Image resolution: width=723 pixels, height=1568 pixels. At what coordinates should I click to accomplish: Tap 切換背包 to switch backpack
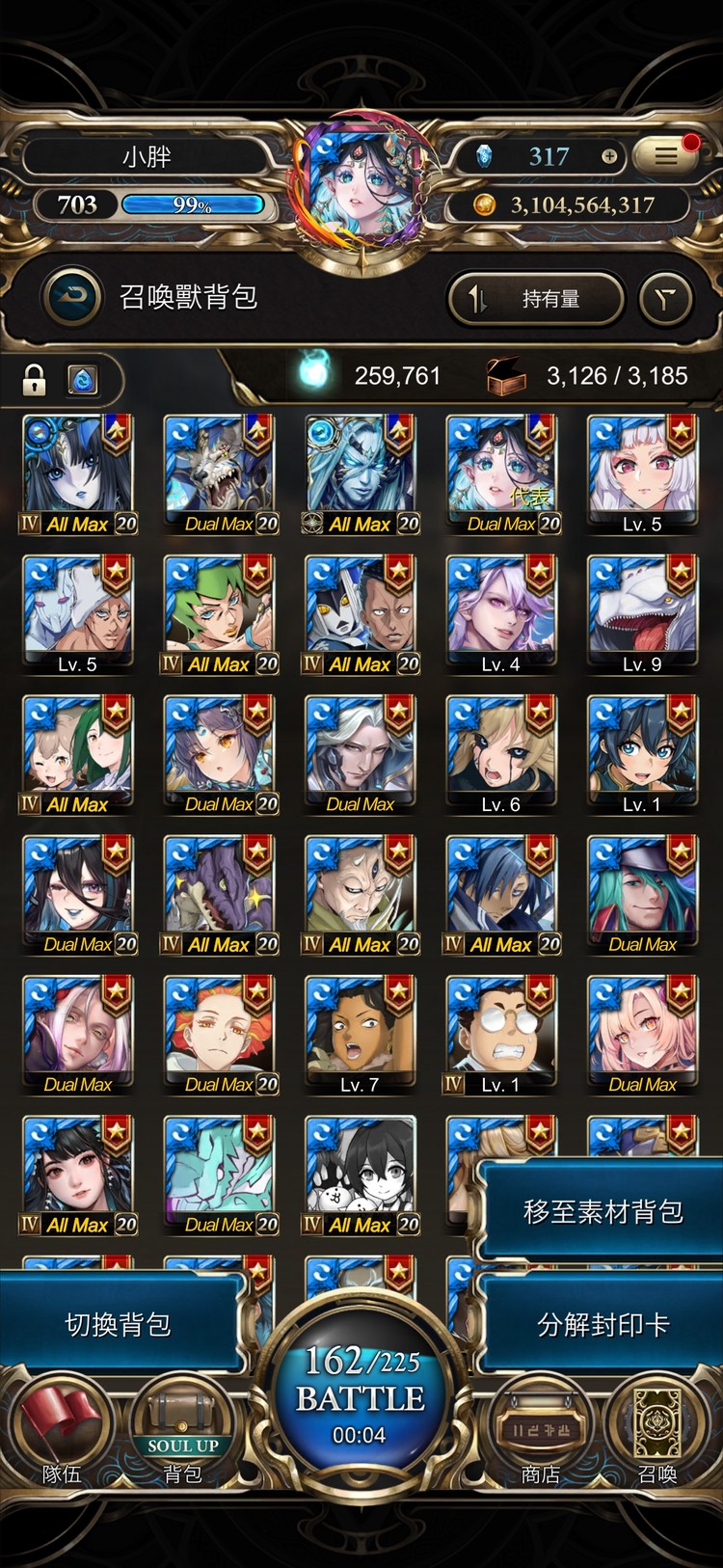(118, 1325)
